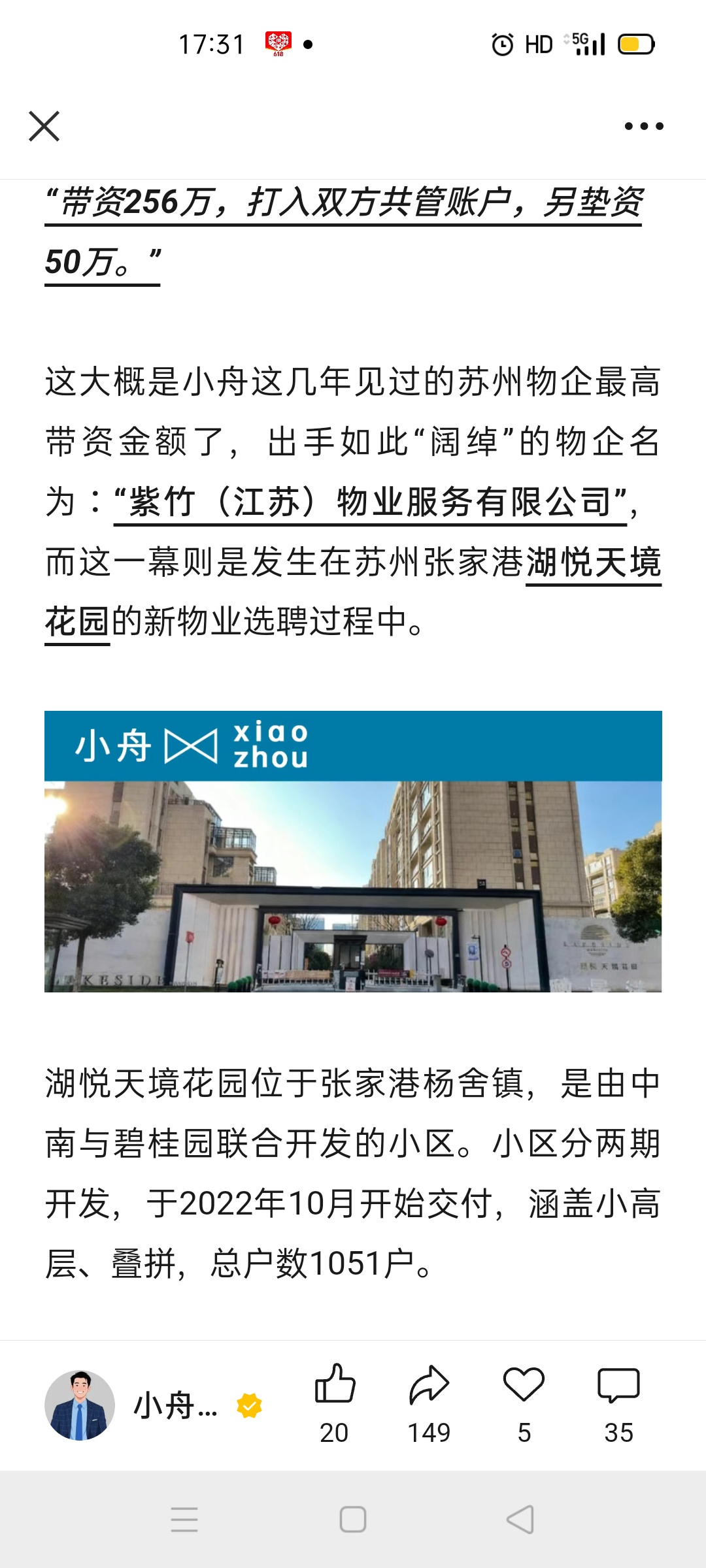
Task: Open author 小舟 profile avatar
Action: click(80, 1405)
